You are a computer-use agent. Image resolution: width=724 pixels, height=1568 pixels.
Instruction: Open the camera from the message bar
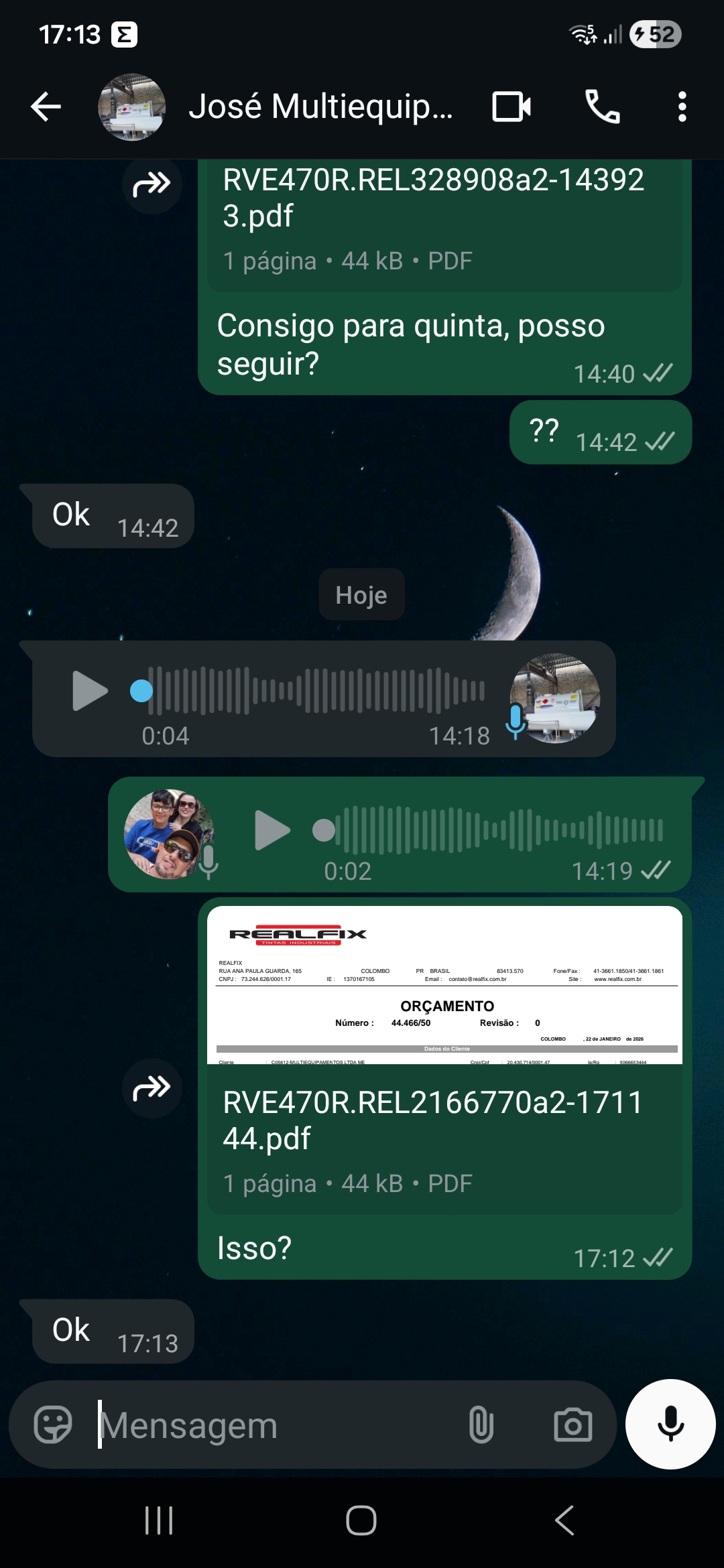pos(572,1425)
